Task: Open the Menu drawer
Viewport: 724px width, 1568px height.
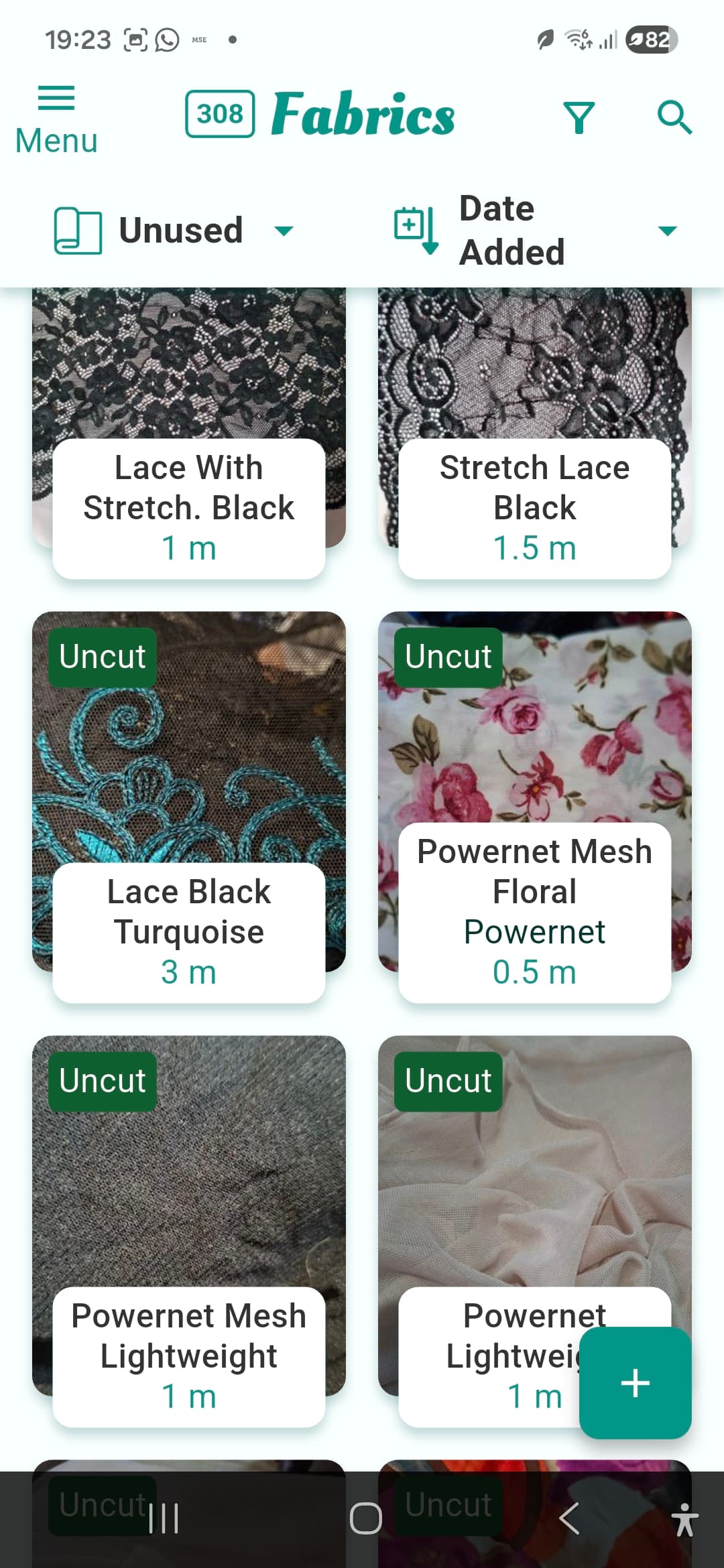Action: click(56, 121)
